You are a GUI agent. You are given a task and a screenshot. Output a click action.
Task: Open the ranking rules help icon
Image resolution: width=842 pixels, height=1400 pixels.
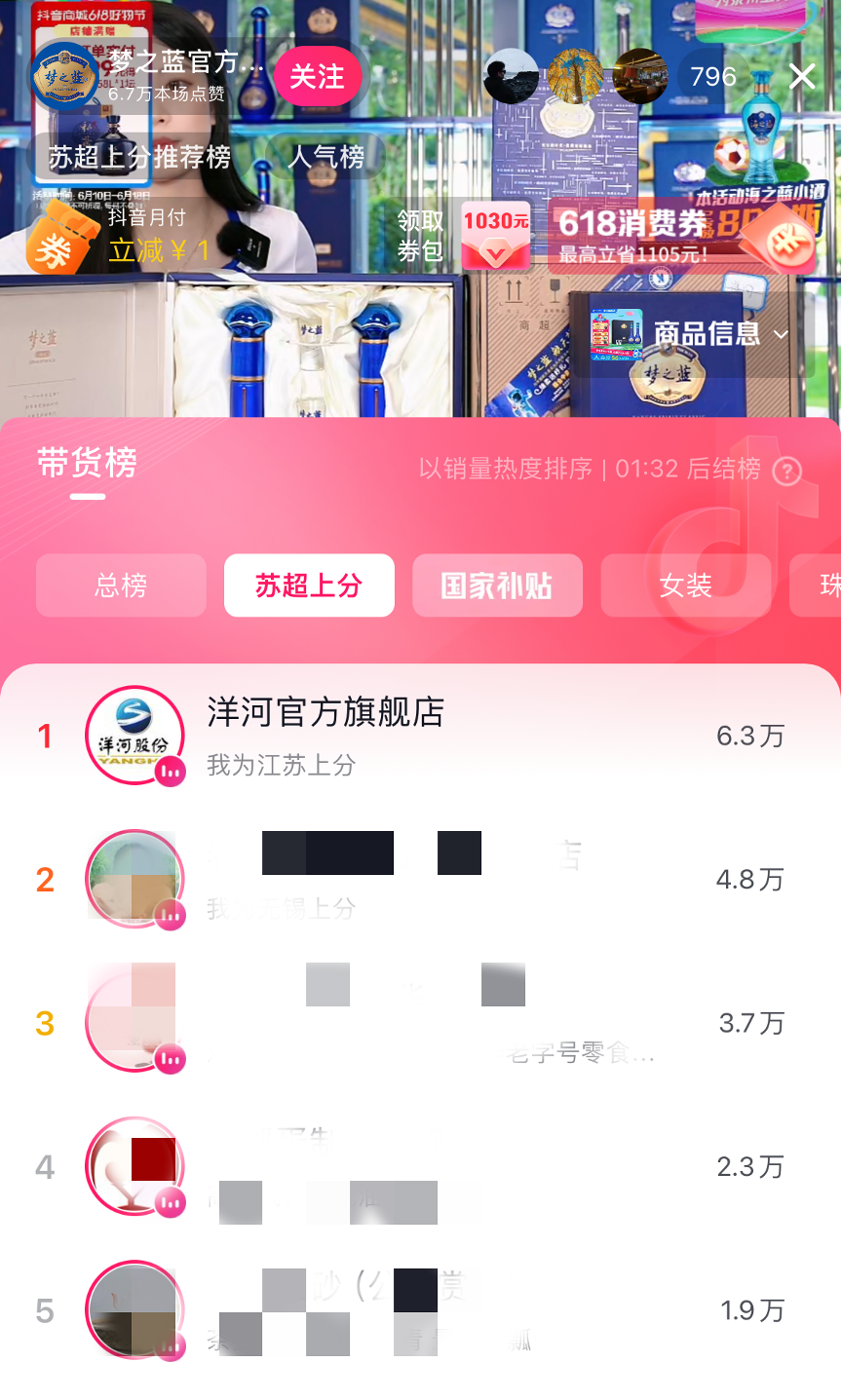(x=786, y=472)
